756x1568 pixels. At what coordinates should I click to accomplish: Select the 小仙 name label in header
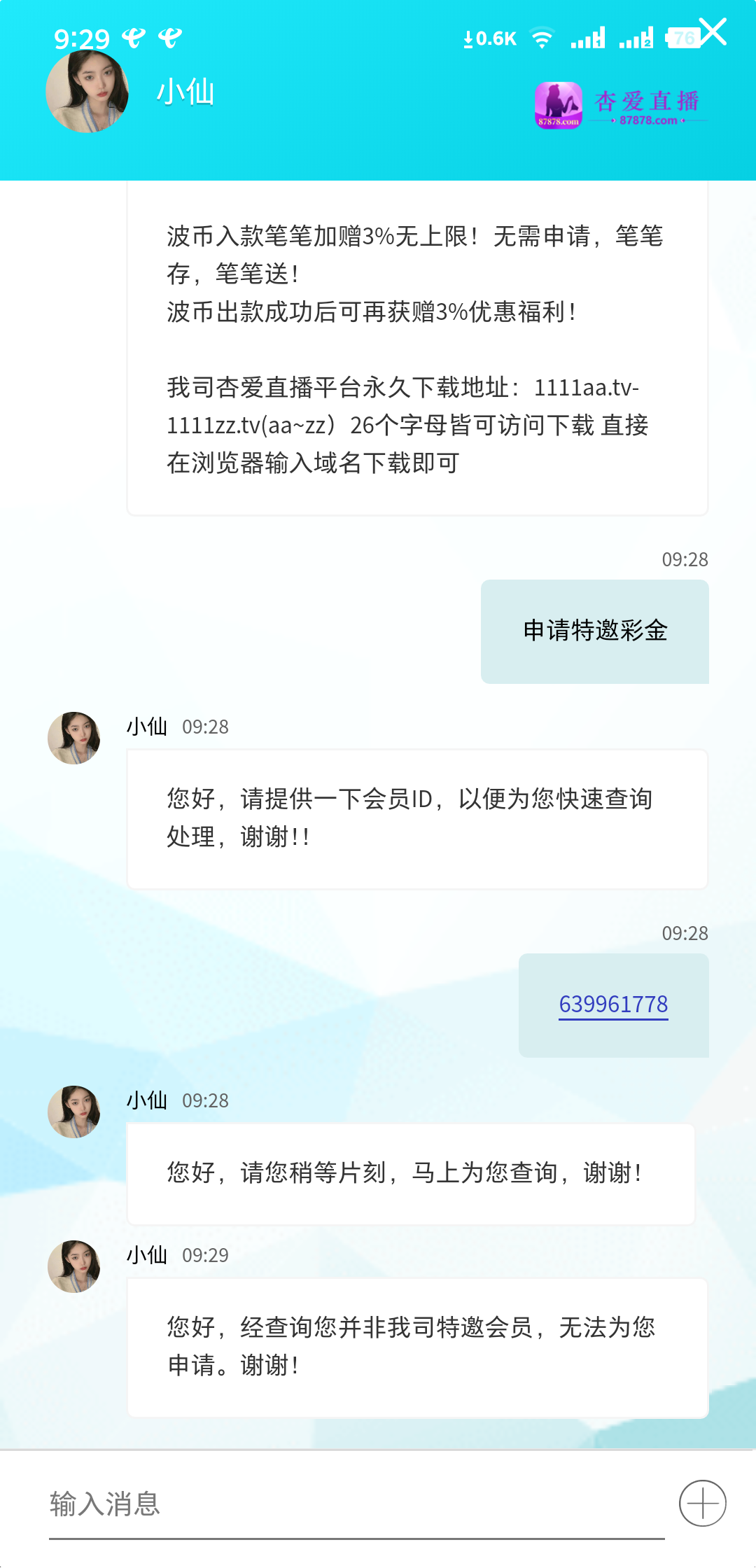tap(185, 94)
